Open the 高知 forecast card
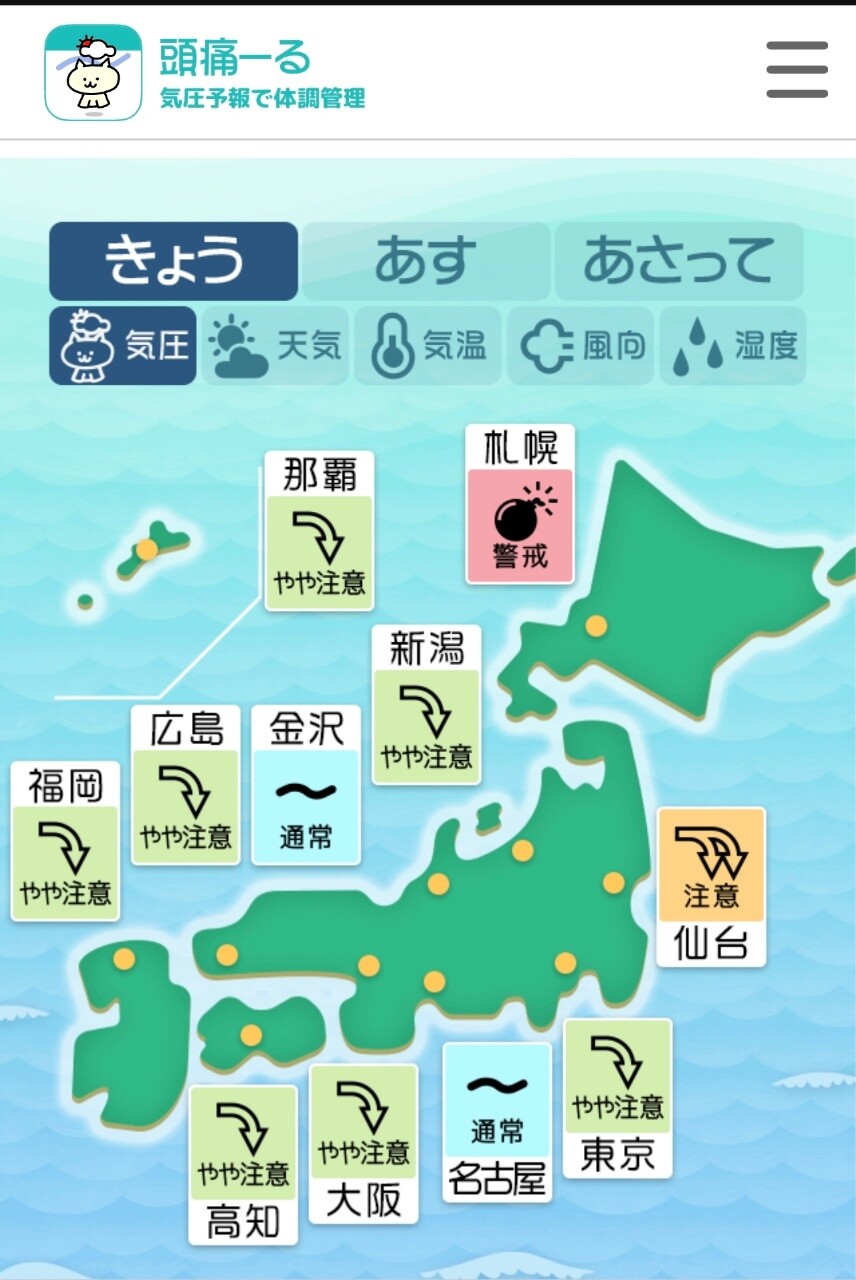 243,1165
